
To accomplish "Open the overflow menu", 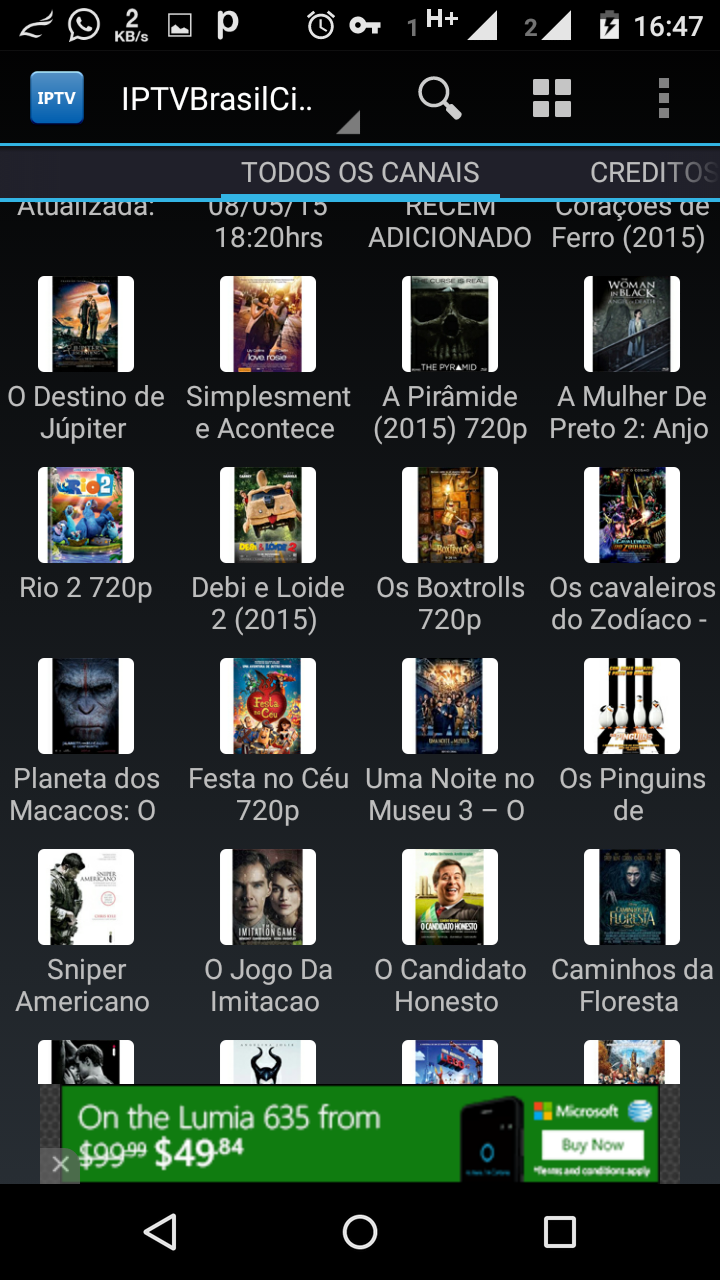I will 663,98.
